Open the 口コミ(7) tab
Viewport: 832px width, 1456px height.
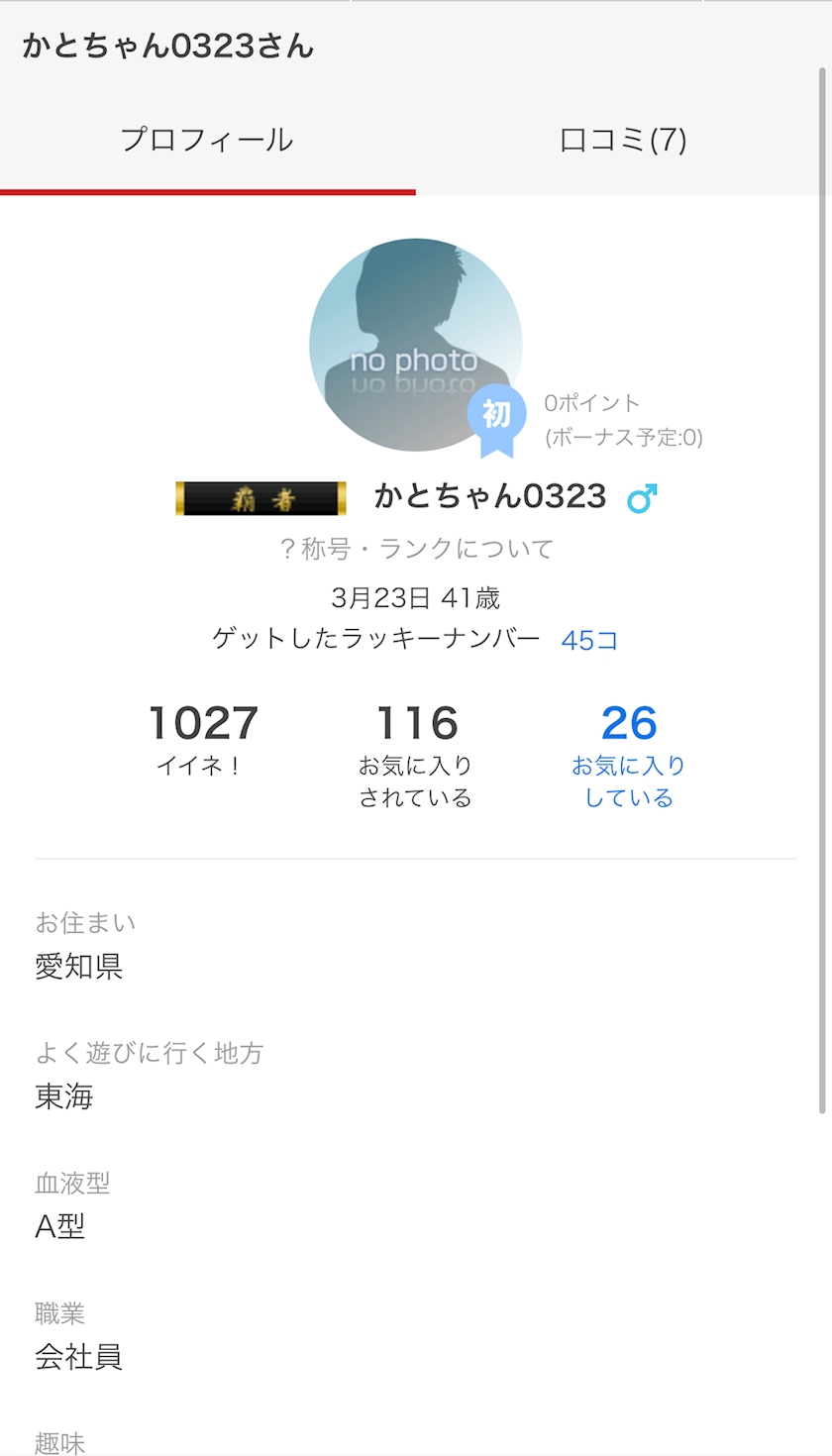(623, 140)
